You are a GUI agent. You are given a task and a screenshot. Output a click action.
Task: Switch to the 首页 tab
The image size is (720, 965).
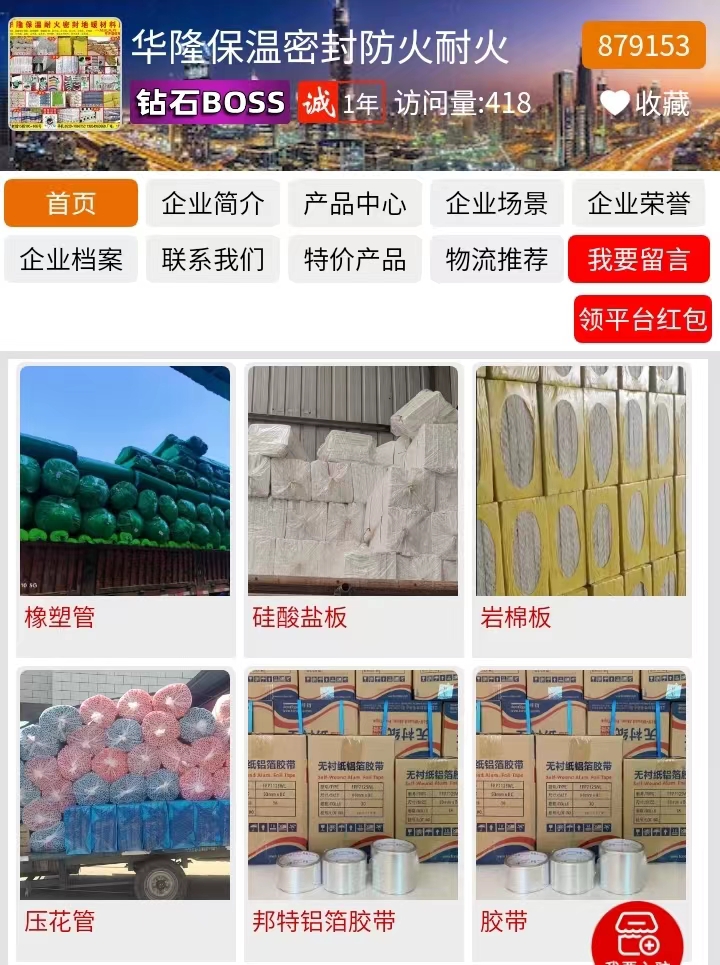coord(71,203)
